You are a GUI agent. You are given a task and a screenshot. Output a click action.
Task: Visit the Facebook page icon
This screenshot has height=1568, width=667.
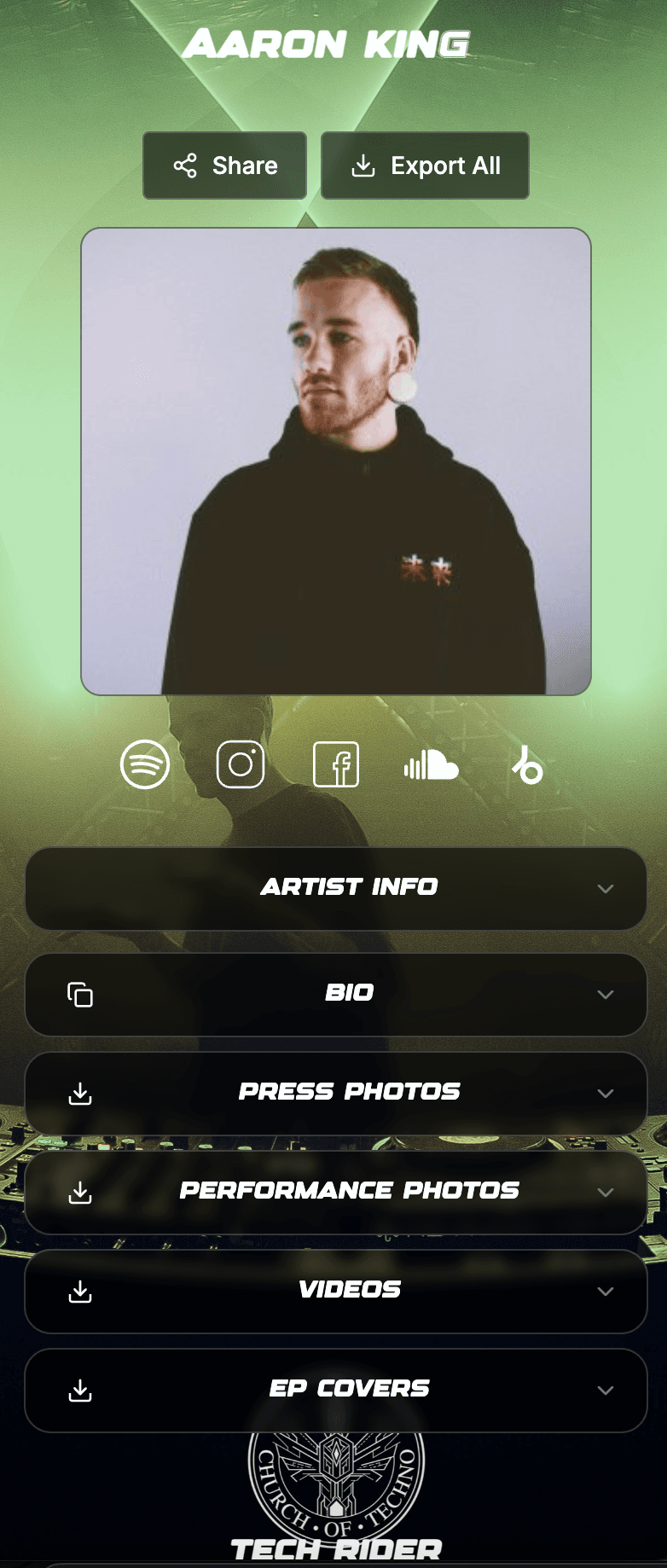(x=336, y=764)
